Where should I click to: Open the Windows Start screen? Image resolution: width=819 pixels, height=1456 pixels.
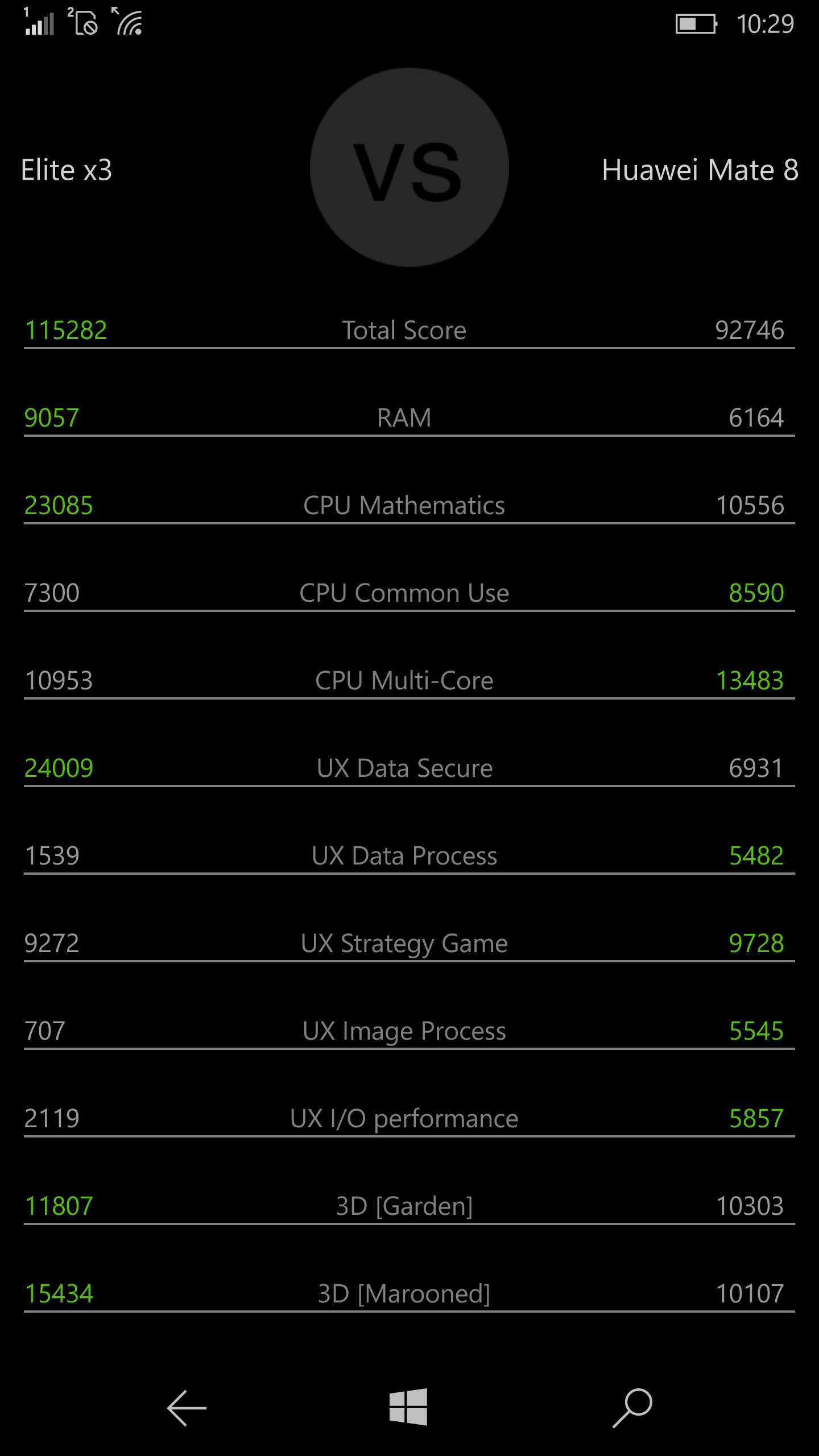408,1407
